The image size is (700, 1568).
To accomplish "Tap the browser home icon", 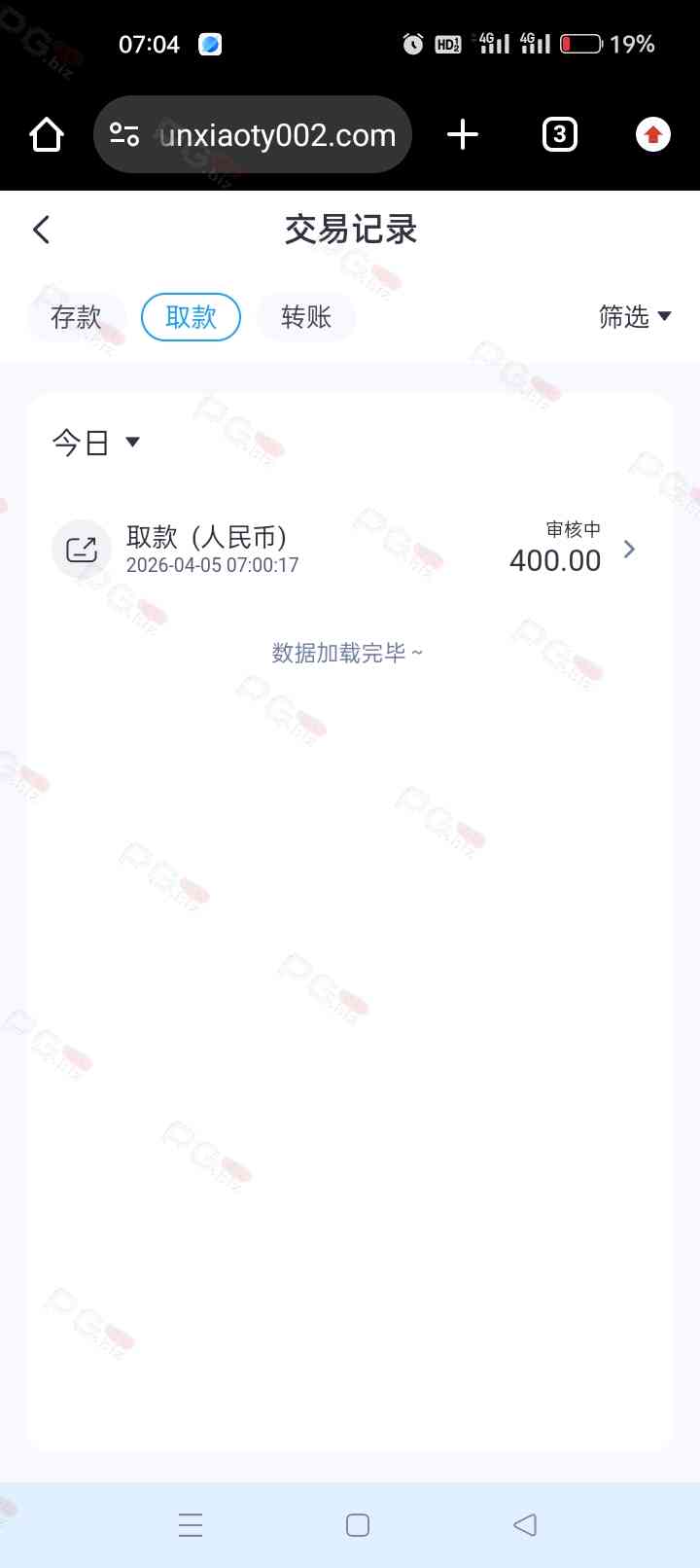I will pos(47,134).
